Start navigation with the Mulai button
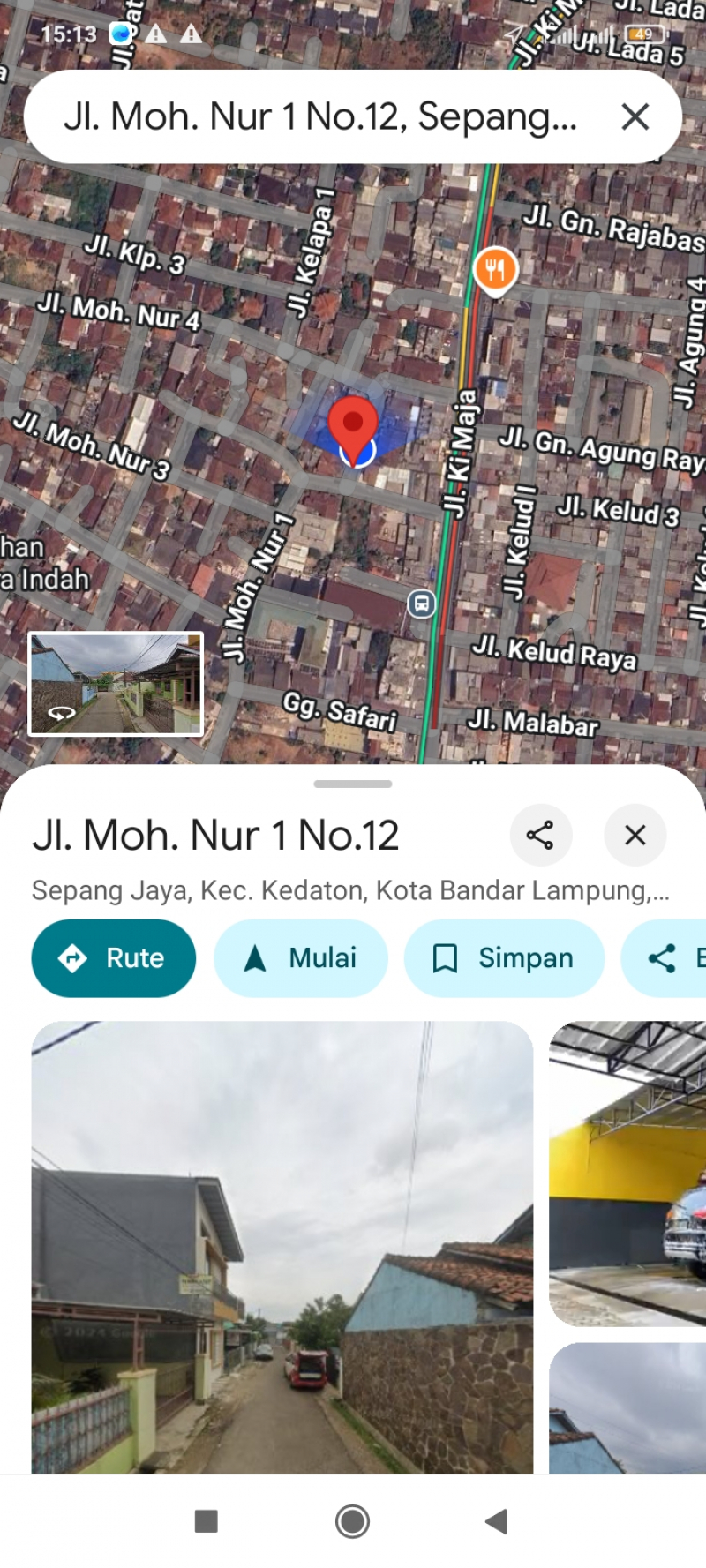Image resolution: width=706 pixels, height=1568 pixels. 300,958
